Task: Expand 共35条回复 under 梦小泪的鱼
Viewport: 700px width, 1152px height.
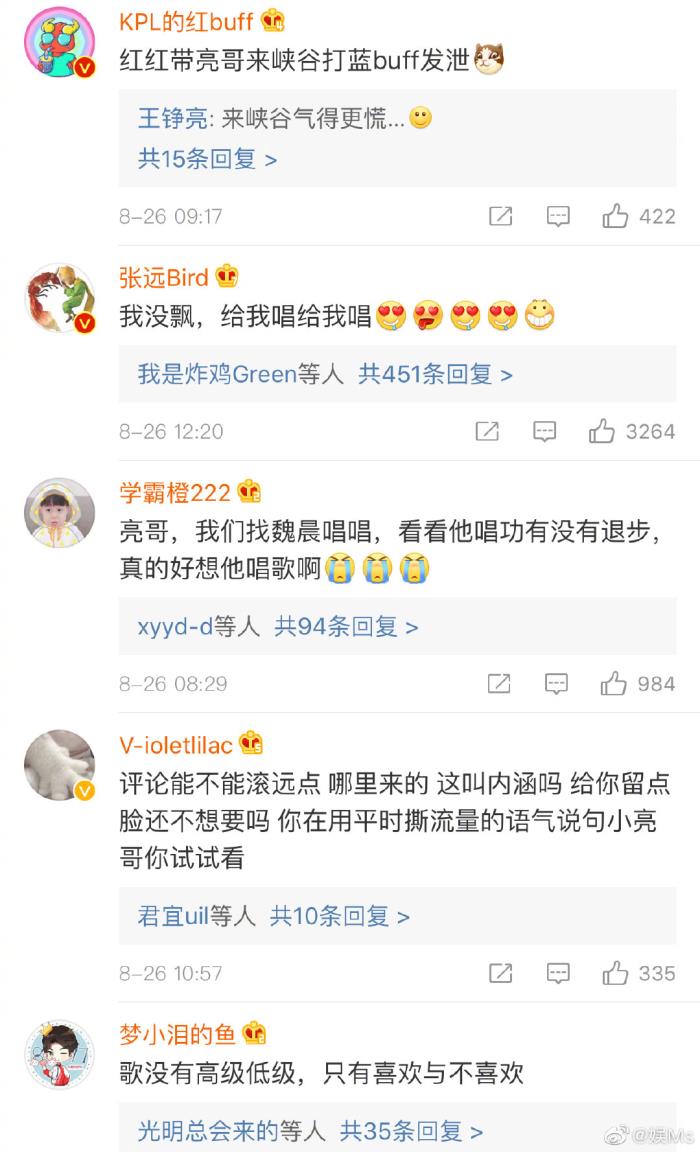Action: [x=411, y=1131]
